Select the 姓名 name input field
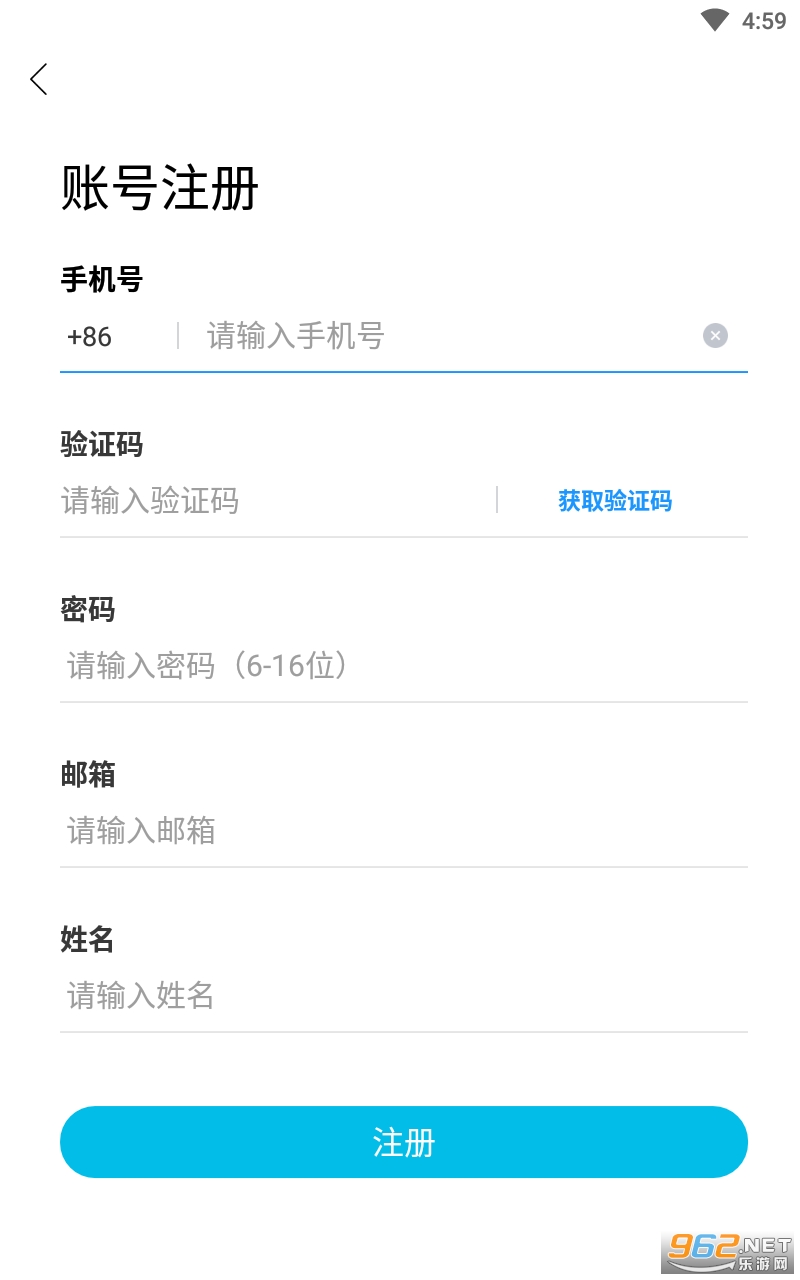This screenshot has height=1280, width=800. pyautogui.click(x=404, y=995)
